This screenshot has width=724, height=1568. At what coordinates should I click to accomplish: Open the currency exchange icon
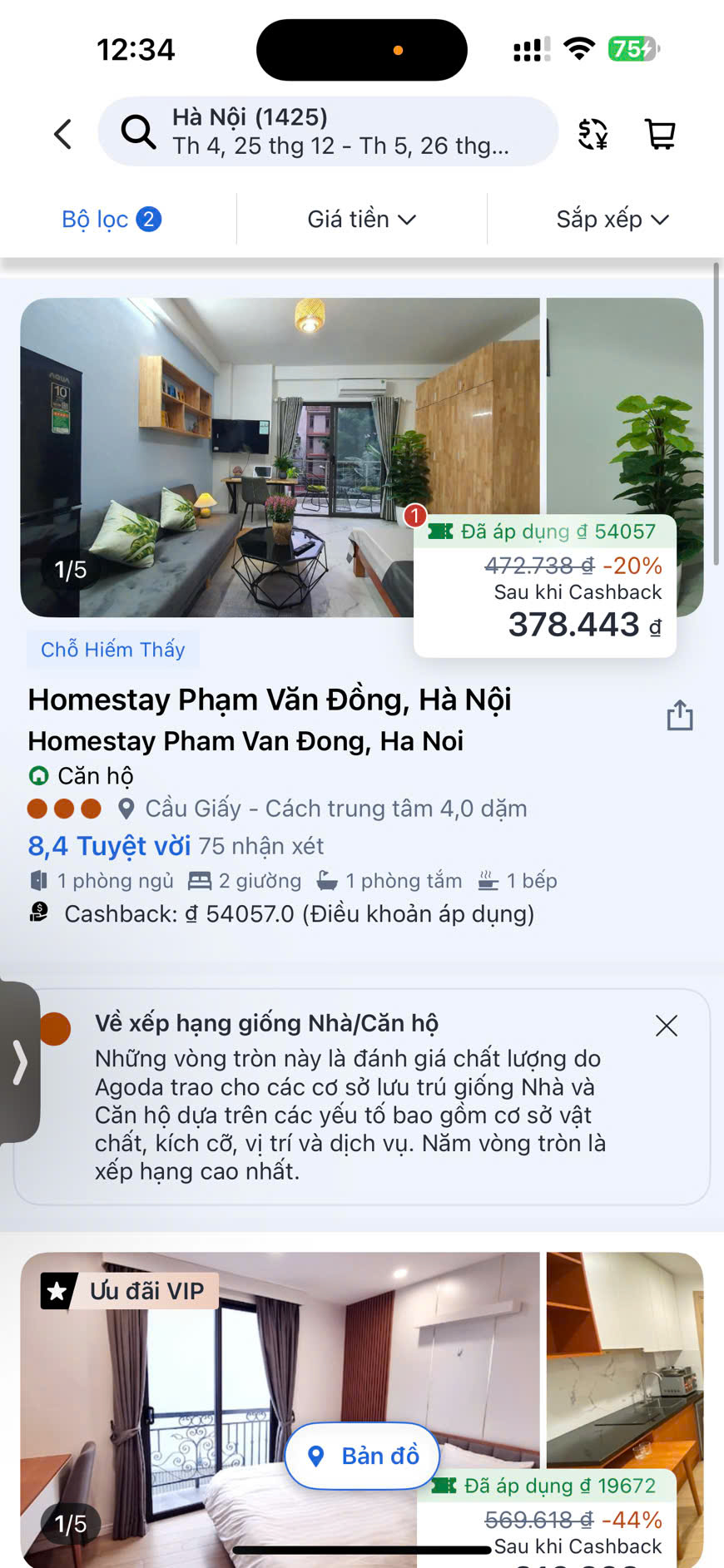tap(593, 134)
